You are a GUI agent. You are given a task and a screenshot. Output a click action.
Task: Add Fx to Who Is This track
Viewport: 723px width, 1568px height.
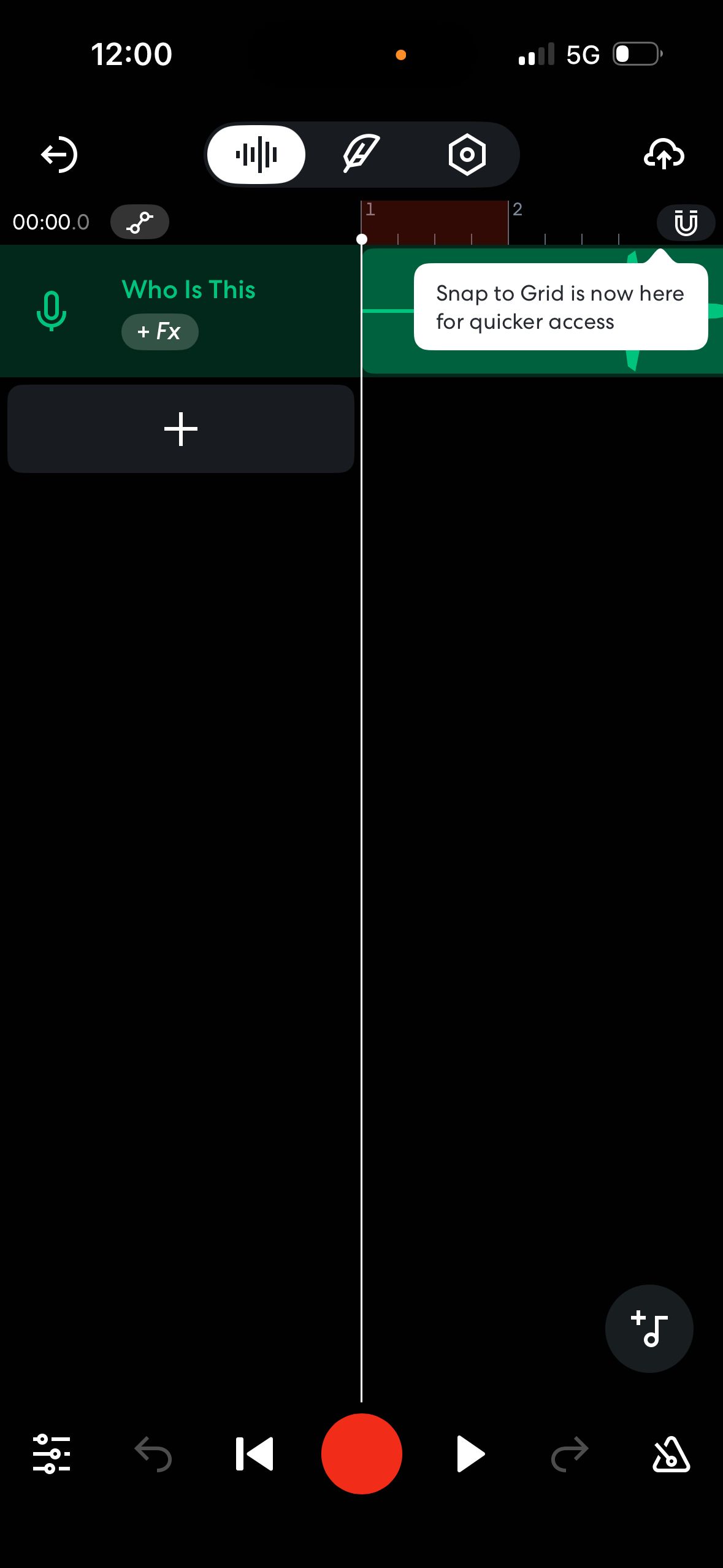(159, 332)
